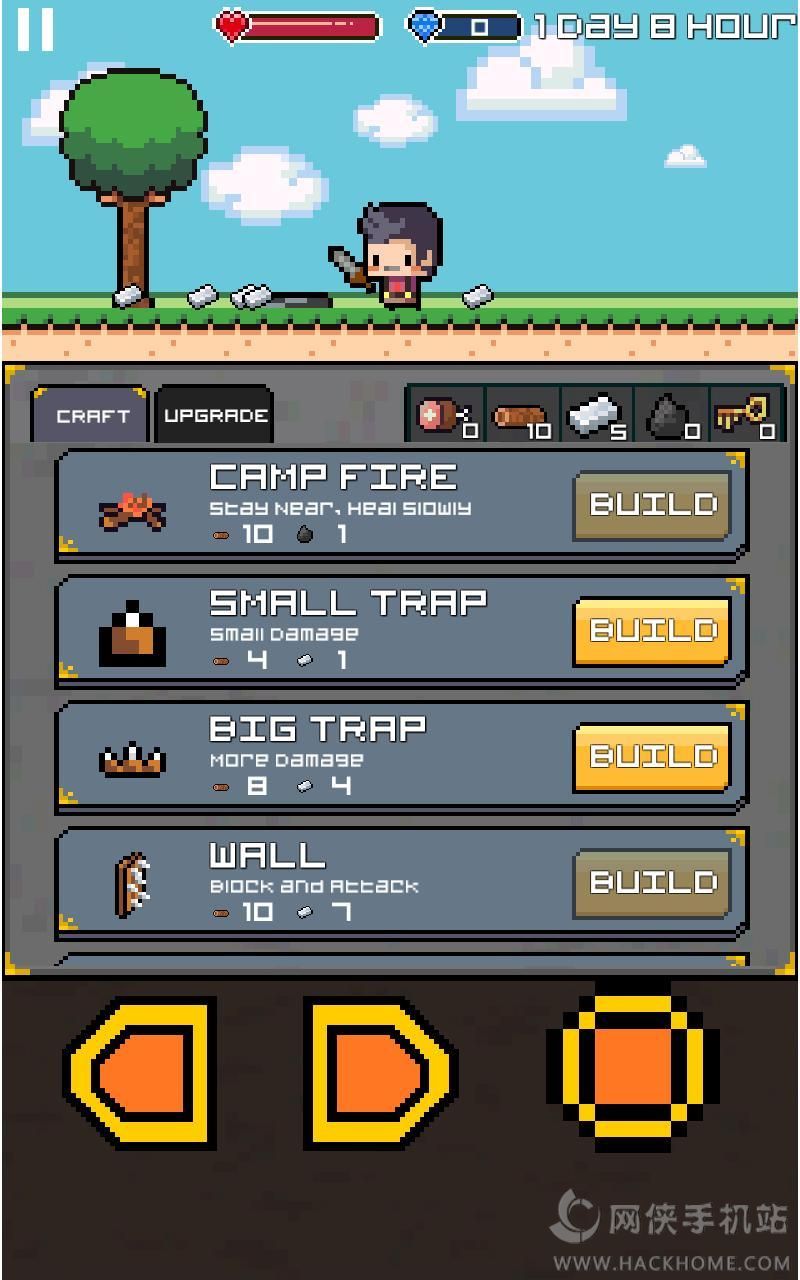The height and width of the screenshot is (1280, 800).
Task: Select the coal resource icon
Action: 669,412
